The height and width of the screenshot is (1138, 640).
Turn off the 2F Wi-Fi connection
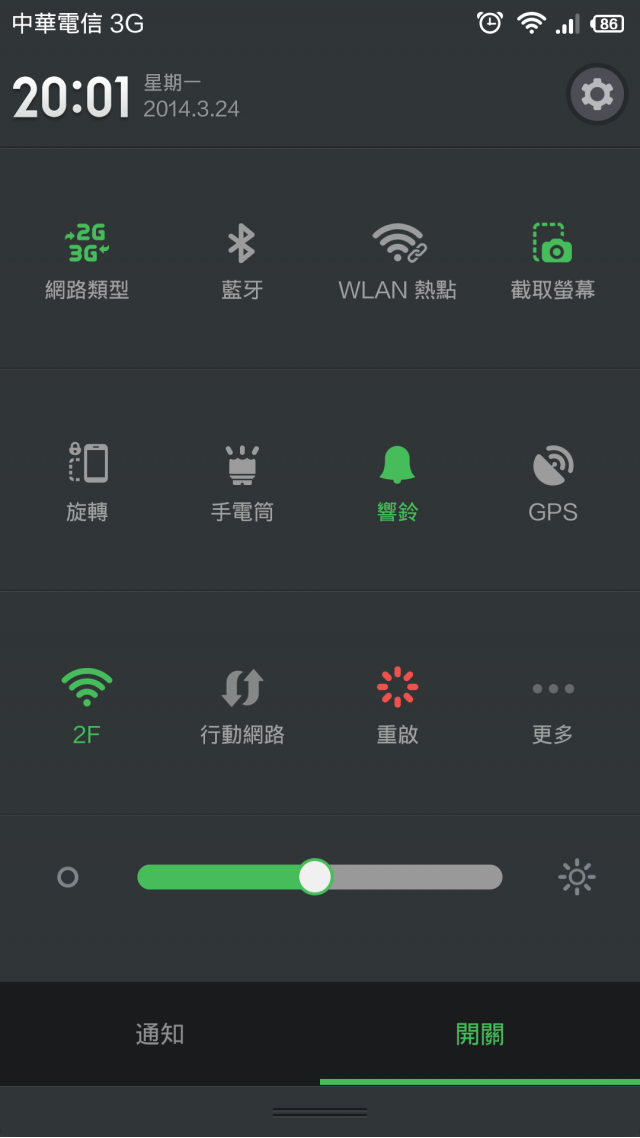coord(87,706)
